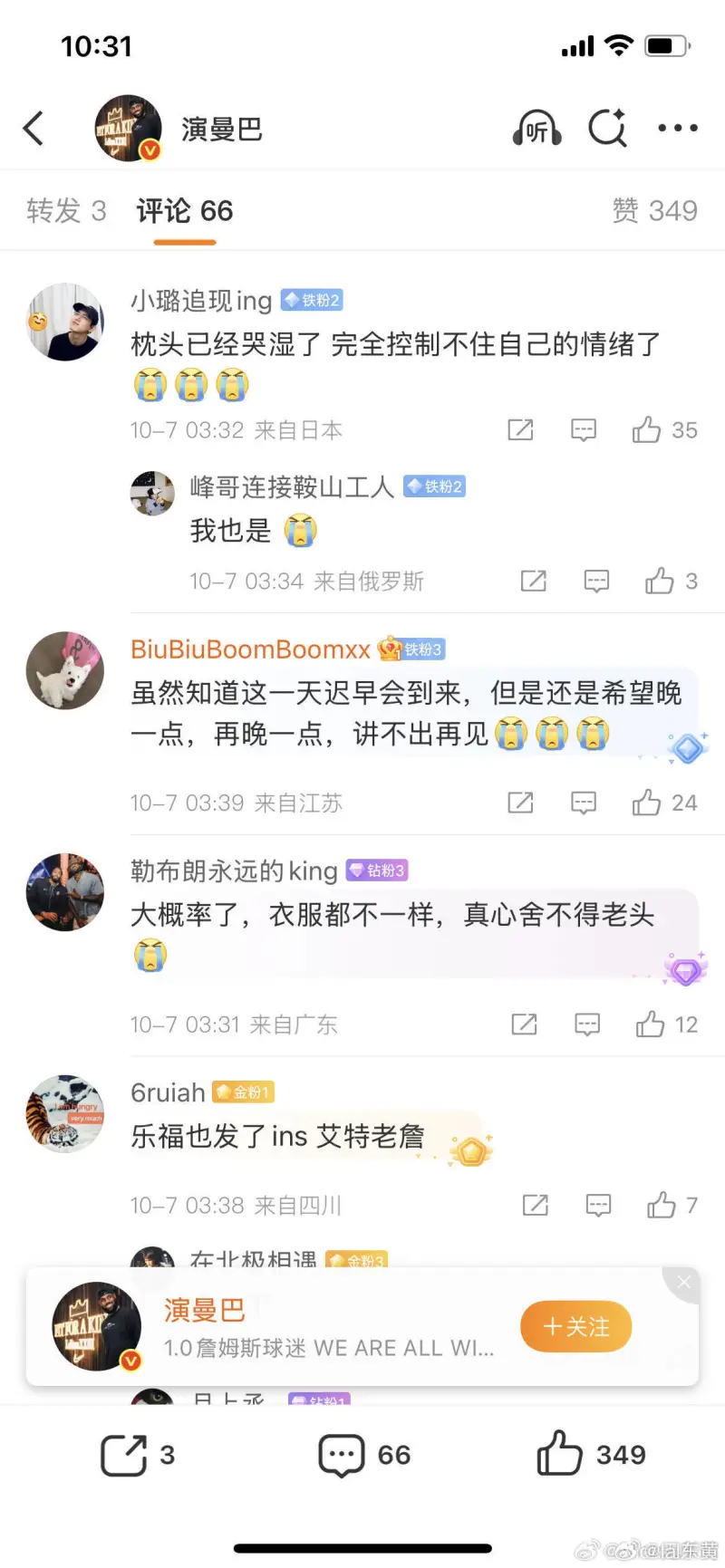
Task: Reply to 6ruiah's comment
Action: click(598, 1206)
